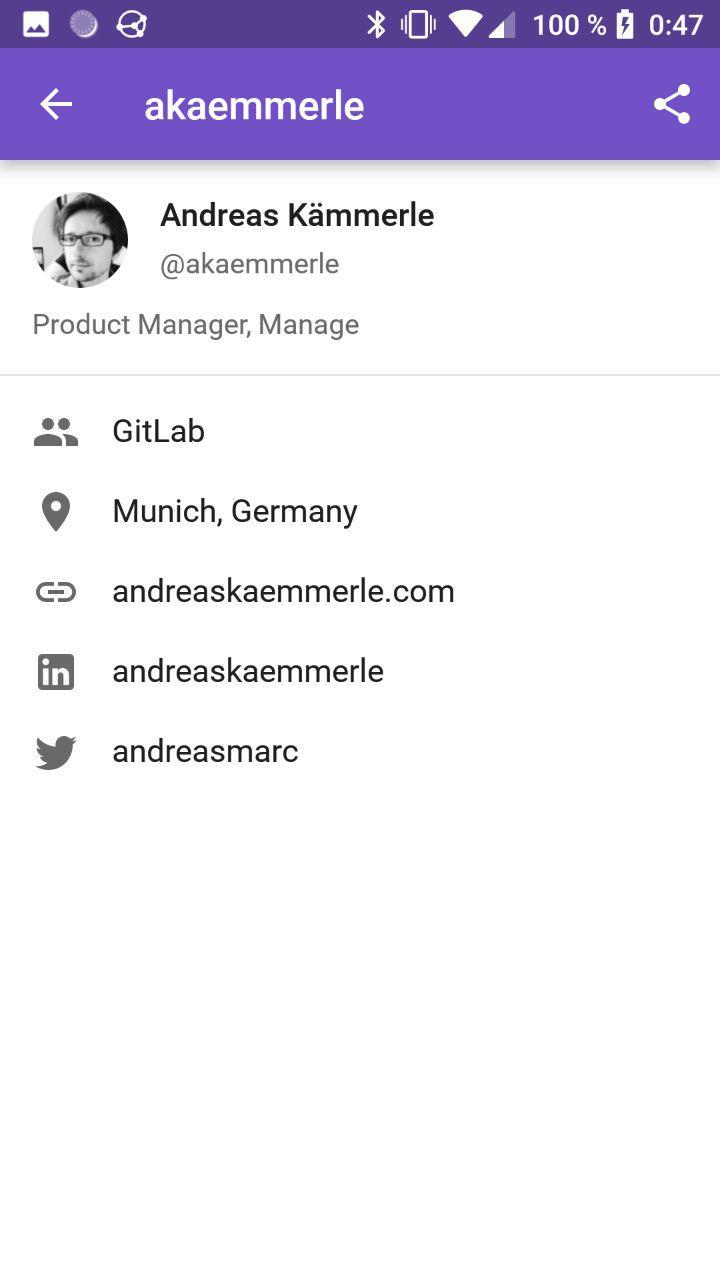Open the andreaskaemmerle.com website link

tap(360, 591)
